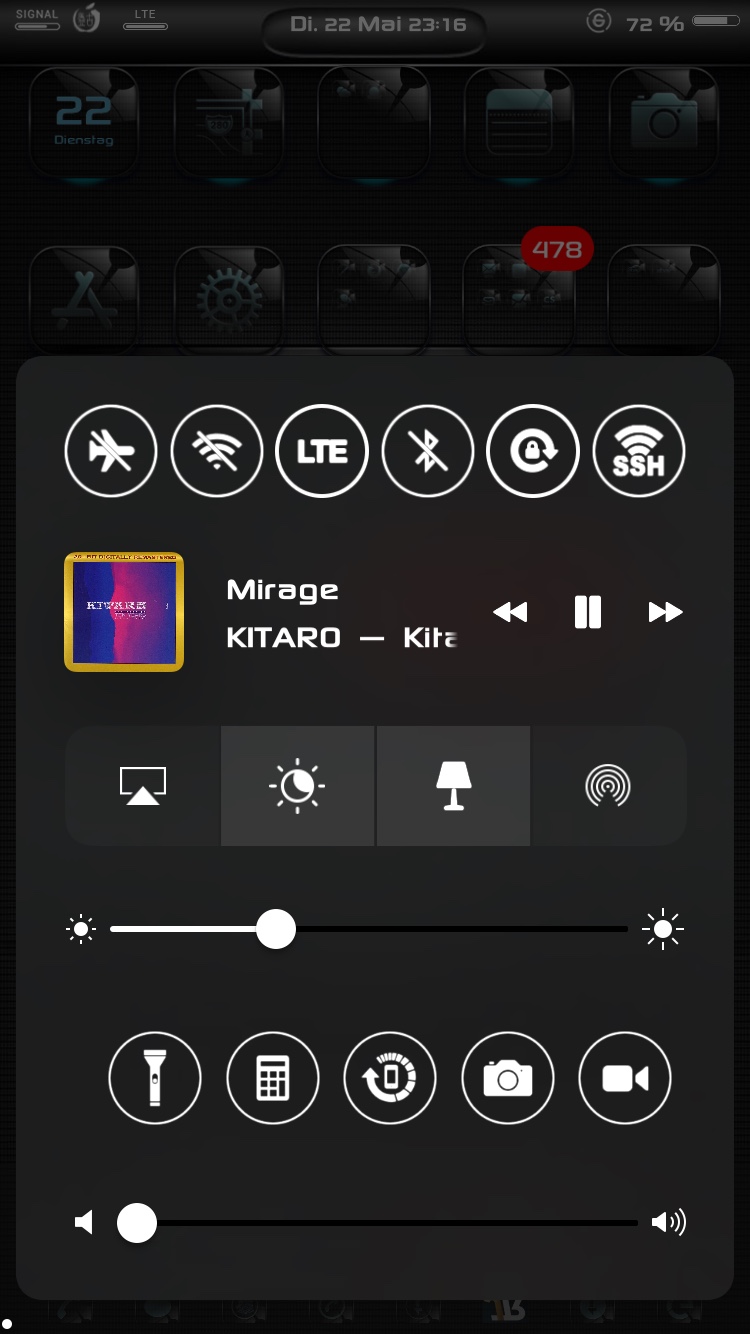
Task: Tap the lamp icon button
Action: pyautogui.click(x=454, y=786)
